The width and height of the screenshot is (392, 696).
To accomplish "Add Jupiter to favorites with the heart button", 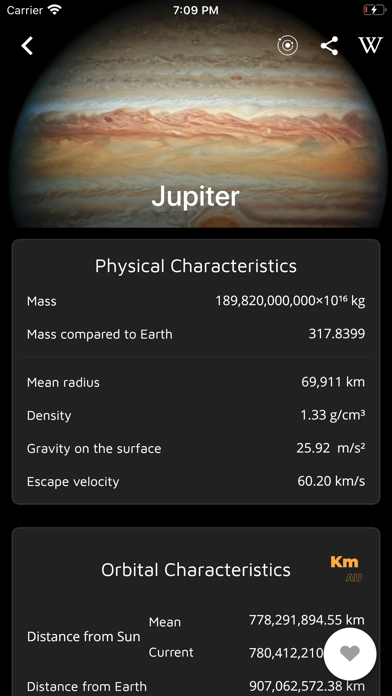I will point(350,654).
